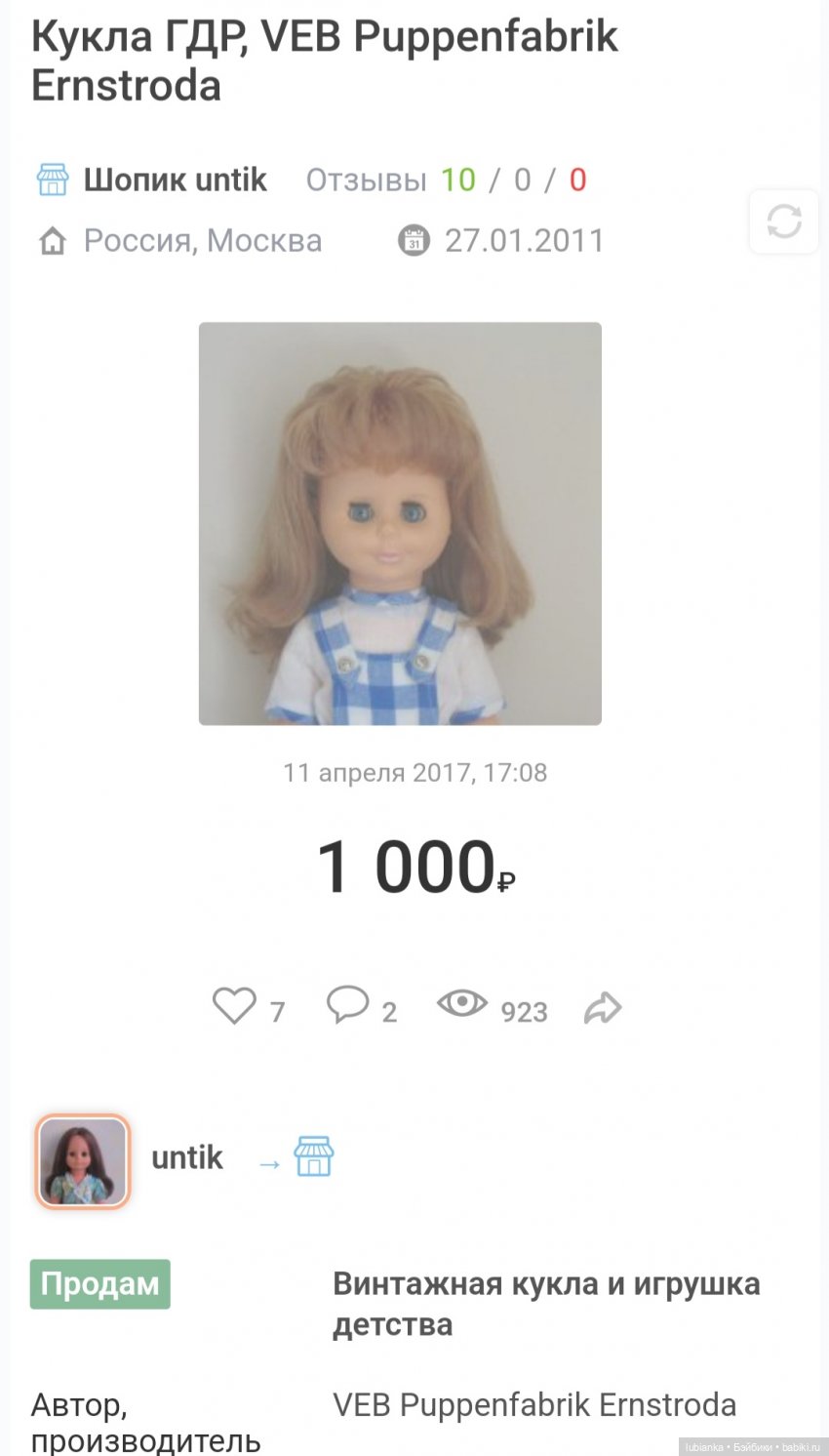
Task: Open the doll photo in full view
Action: (x=400, y=523)
